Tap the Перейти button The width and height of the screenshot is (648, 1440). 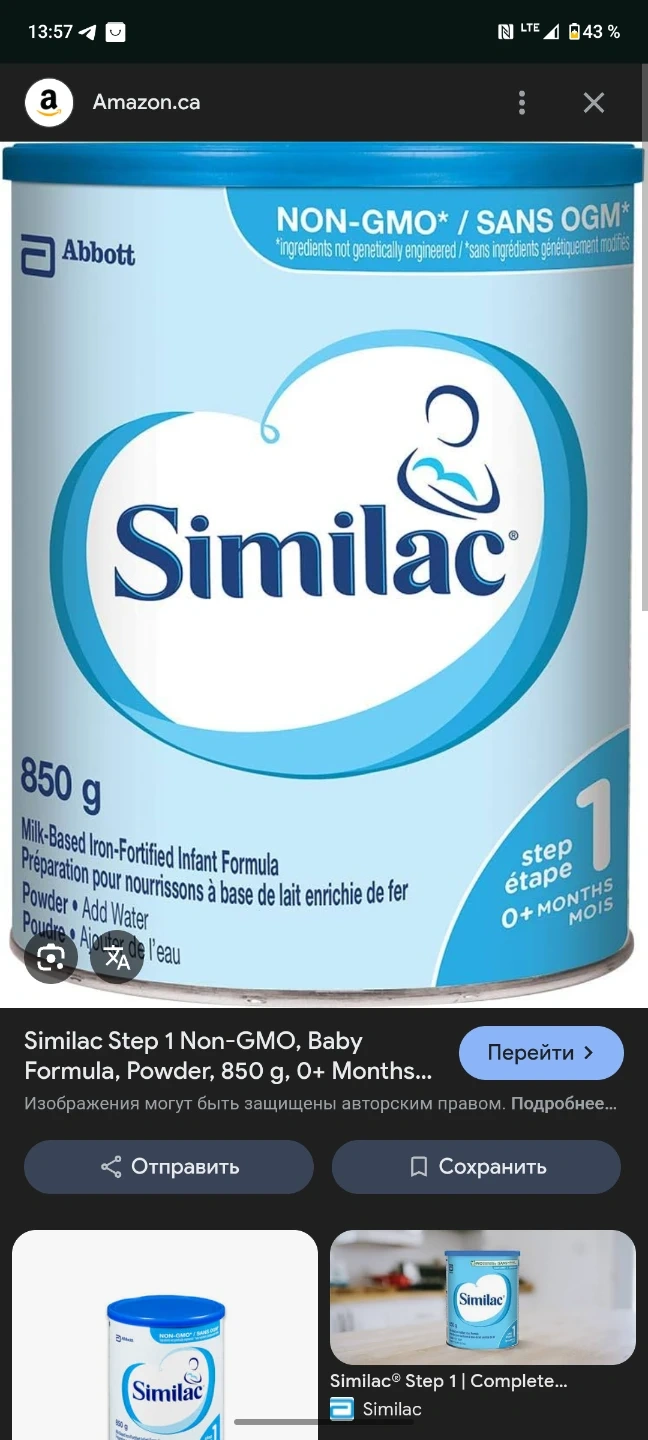540,1053
